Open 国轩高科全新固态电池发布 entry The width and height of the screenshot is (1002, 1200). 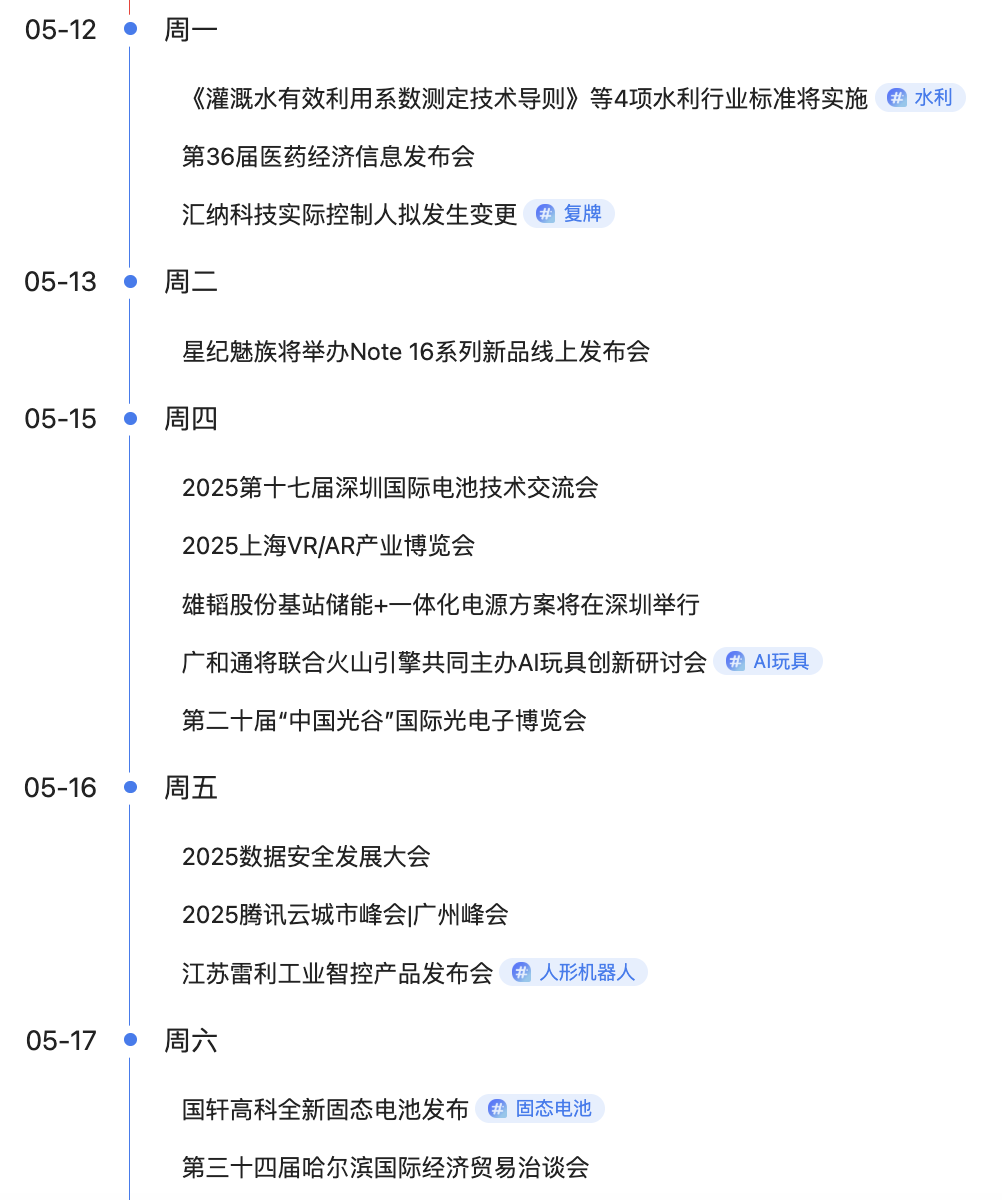325,1109
